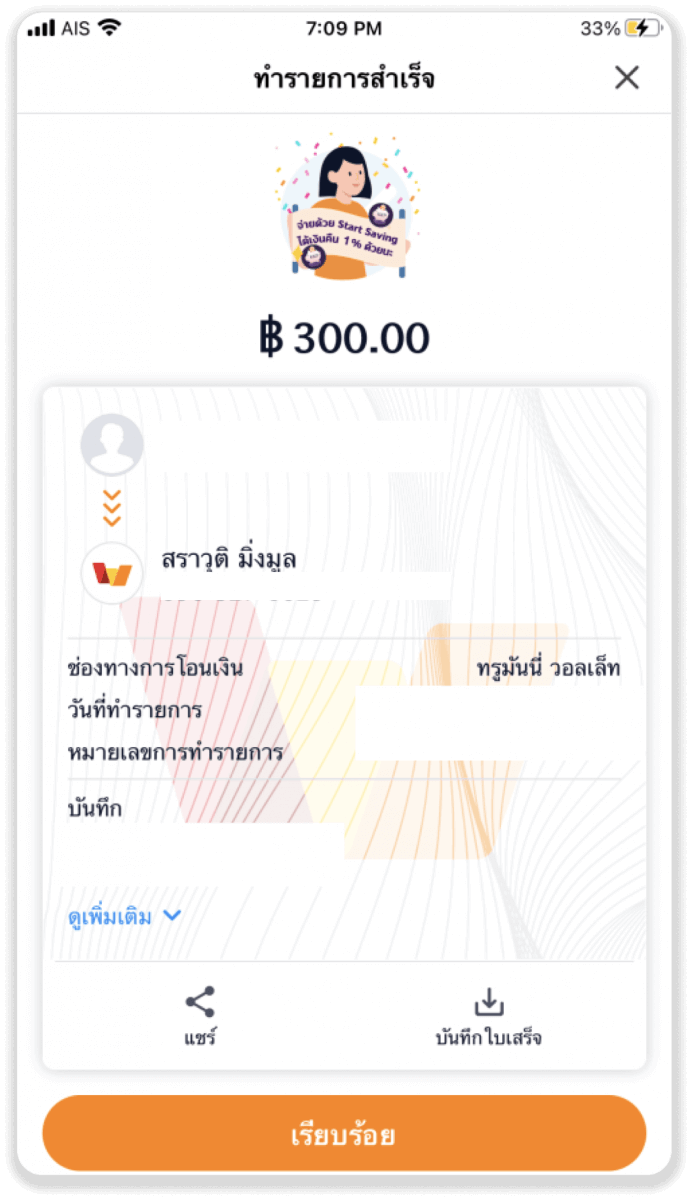Save the receipt with บันทึกใบเสร็จ

(x=488, y=1015)
